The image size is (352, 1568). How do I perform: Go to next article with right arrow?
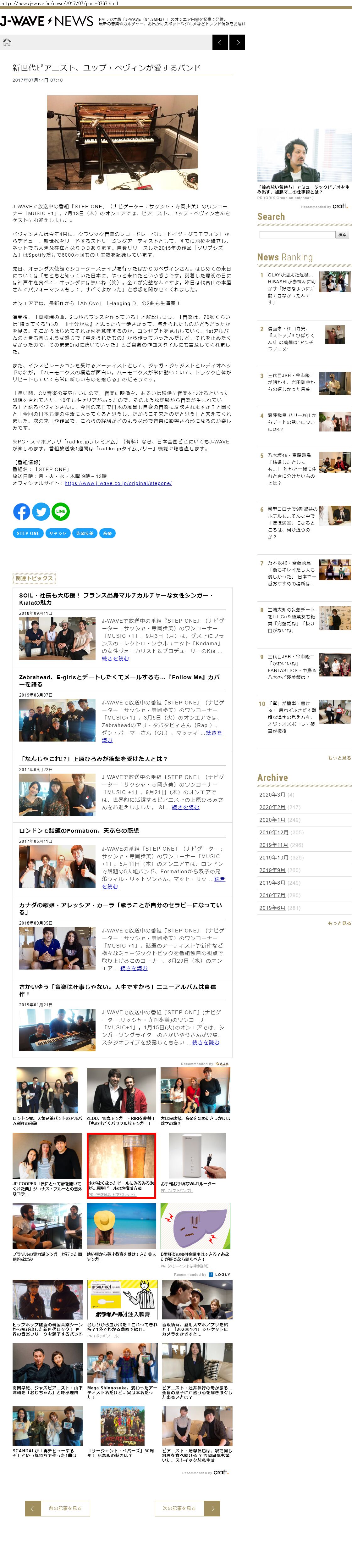coord(238,42)
